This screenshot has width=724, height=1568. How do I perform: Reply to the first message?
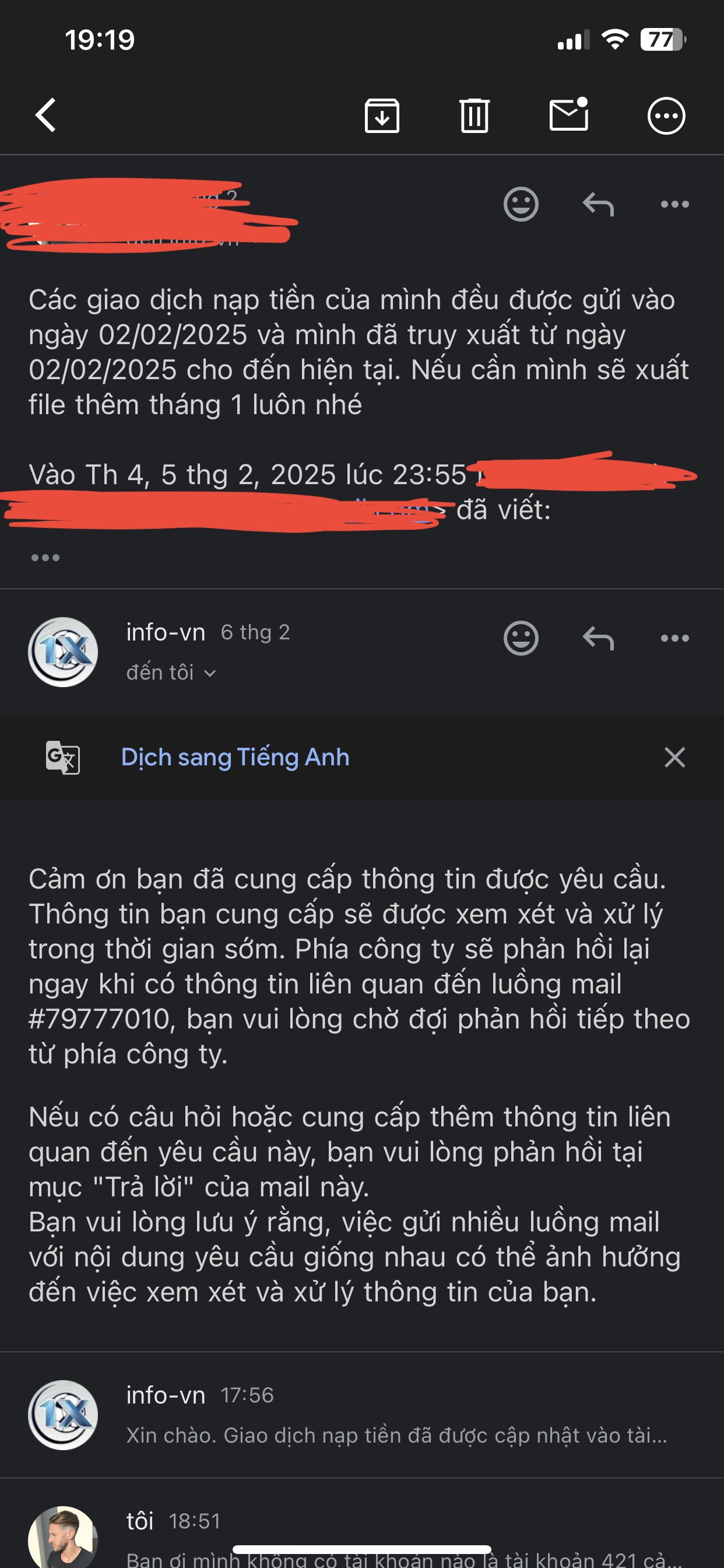pos(598,205)
